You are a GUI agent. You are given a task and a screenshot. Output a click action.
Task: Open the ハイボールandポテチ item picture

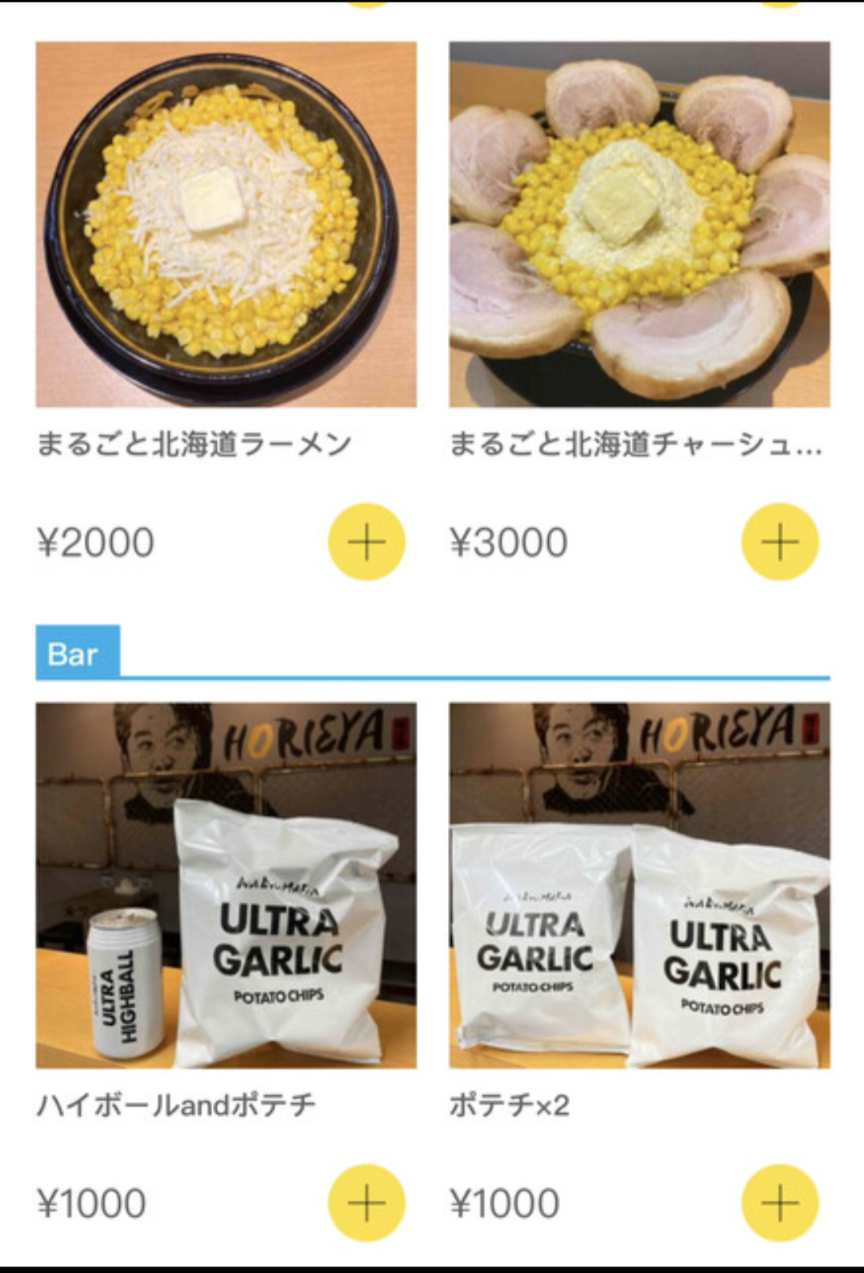[x=226, y=886]
